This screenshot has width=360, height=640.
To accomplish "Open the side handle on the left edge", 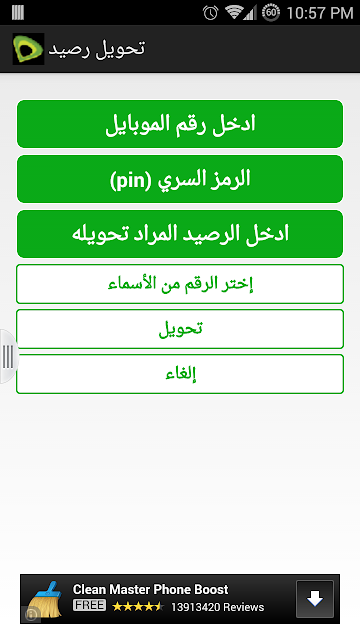I will click(x=8, y=357).
